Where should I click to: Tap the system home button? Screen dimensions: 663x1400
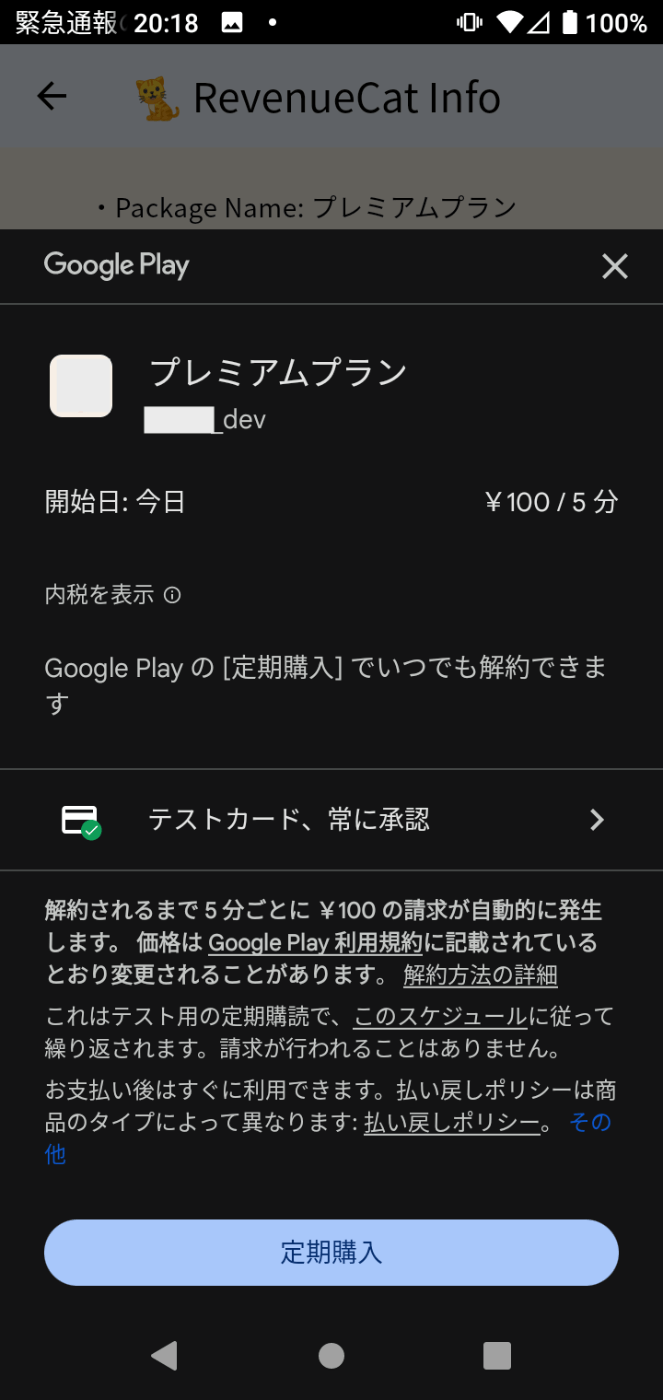pyautogui.click(x=331, y=1355)
